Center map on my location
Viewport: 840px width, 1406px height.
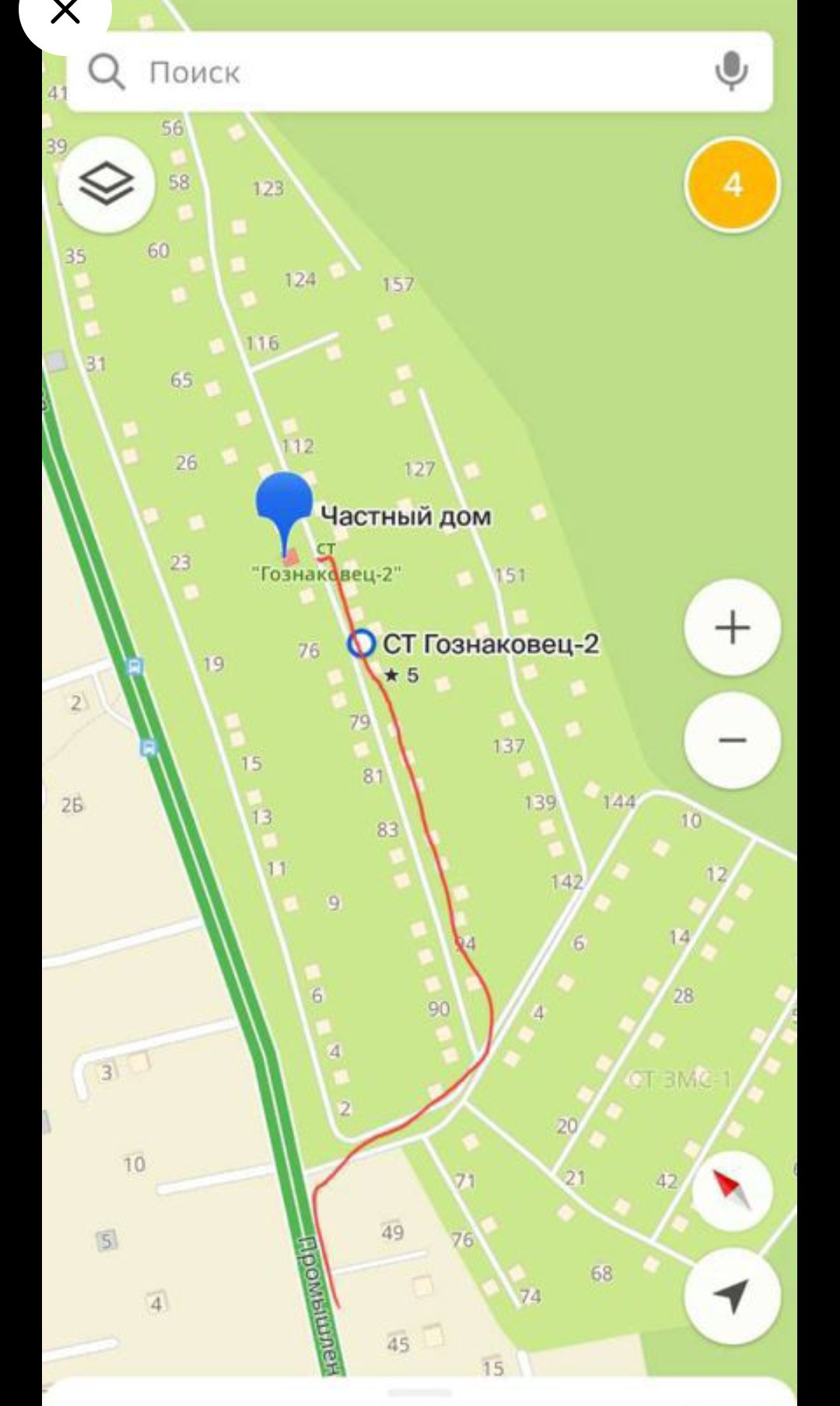[x=732, y=1295]
